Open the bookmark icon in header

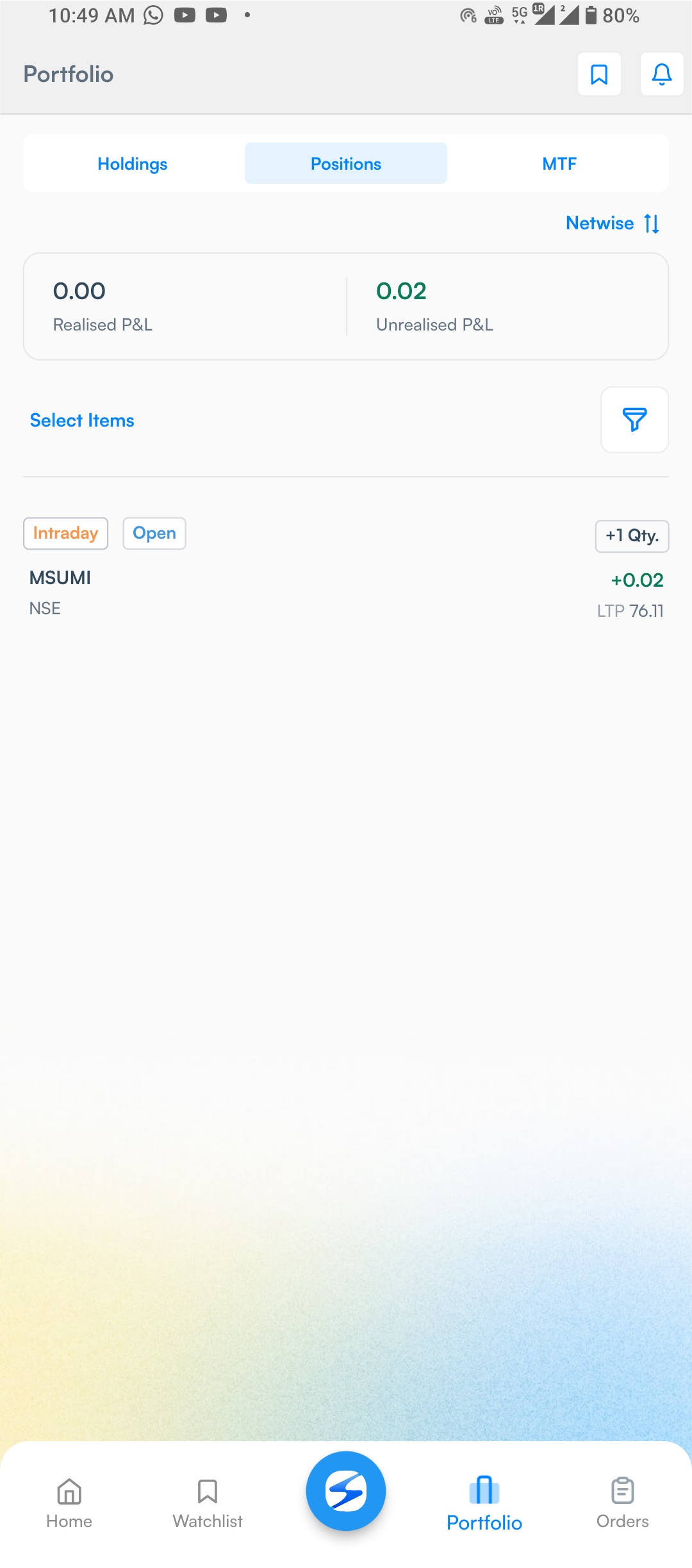[x=599, y=74]
